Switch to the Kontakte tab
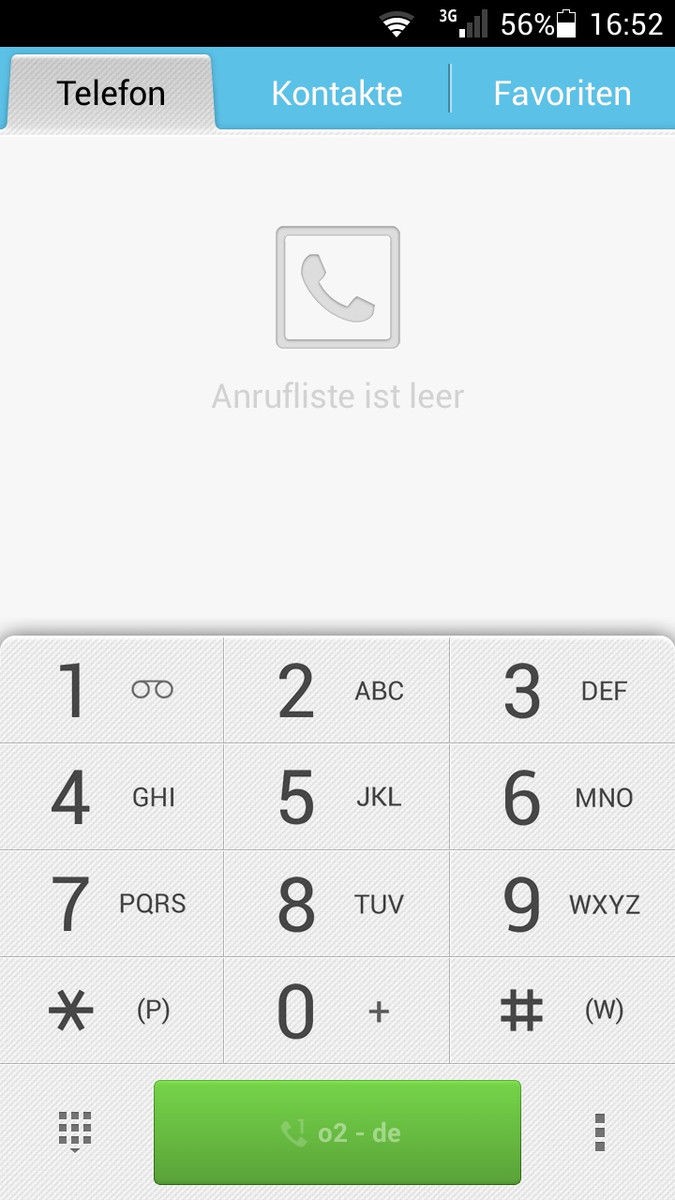The width and height of the screenshot is (675, 1200). coord(336,93)
